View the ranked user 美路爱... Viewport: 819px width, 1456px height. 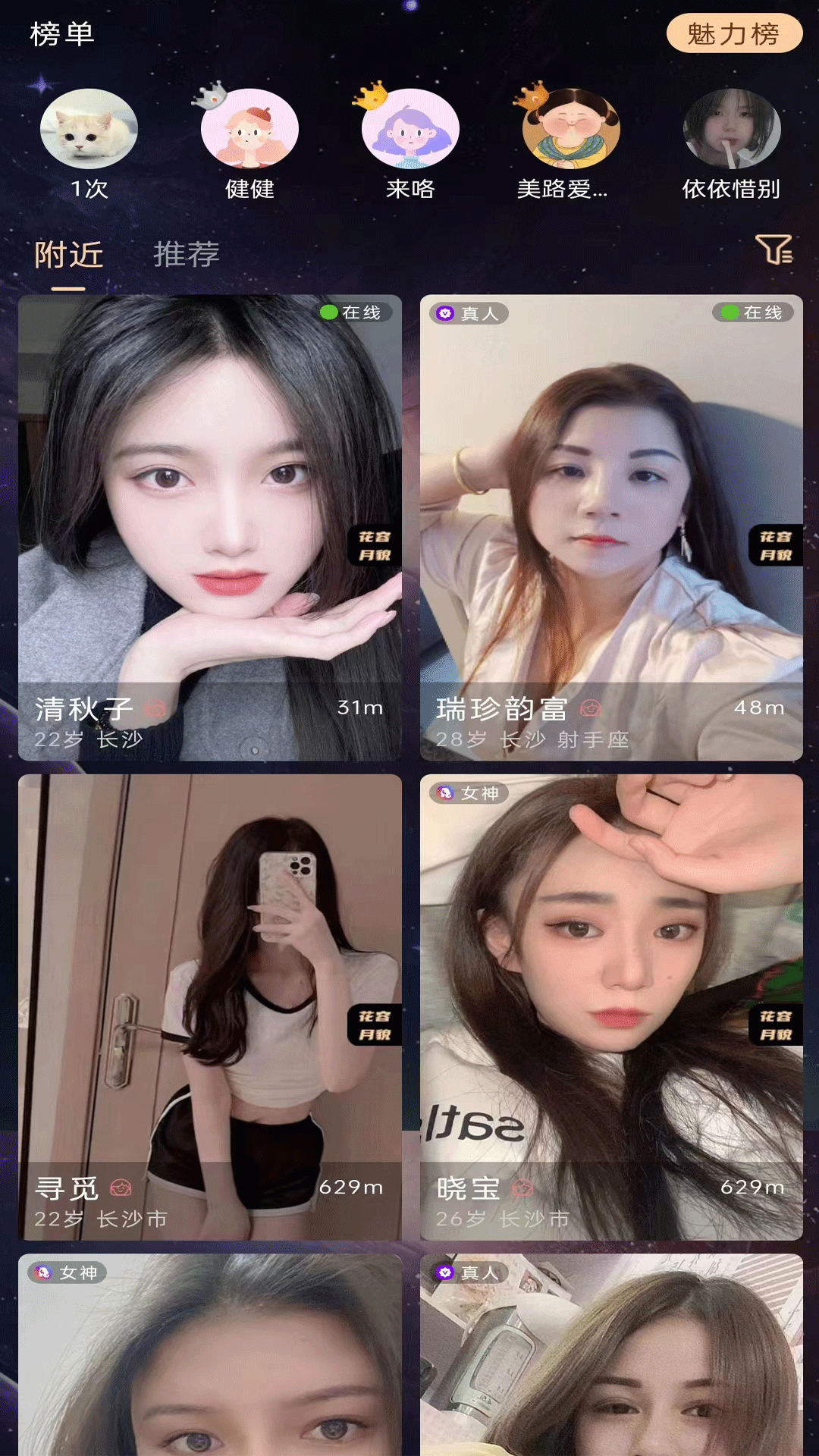tap(571, 129)
